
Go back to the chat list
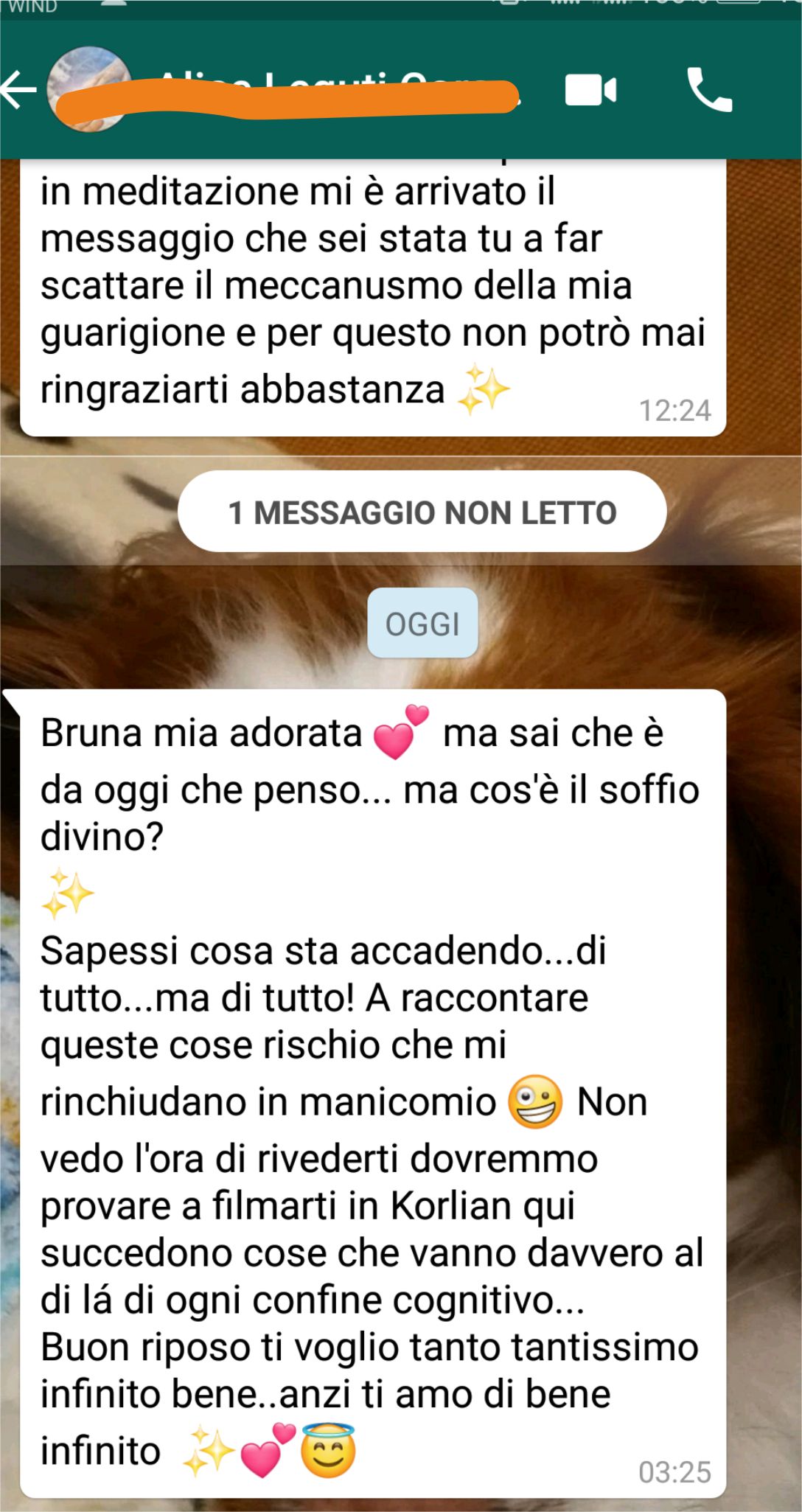coord(19,90)
